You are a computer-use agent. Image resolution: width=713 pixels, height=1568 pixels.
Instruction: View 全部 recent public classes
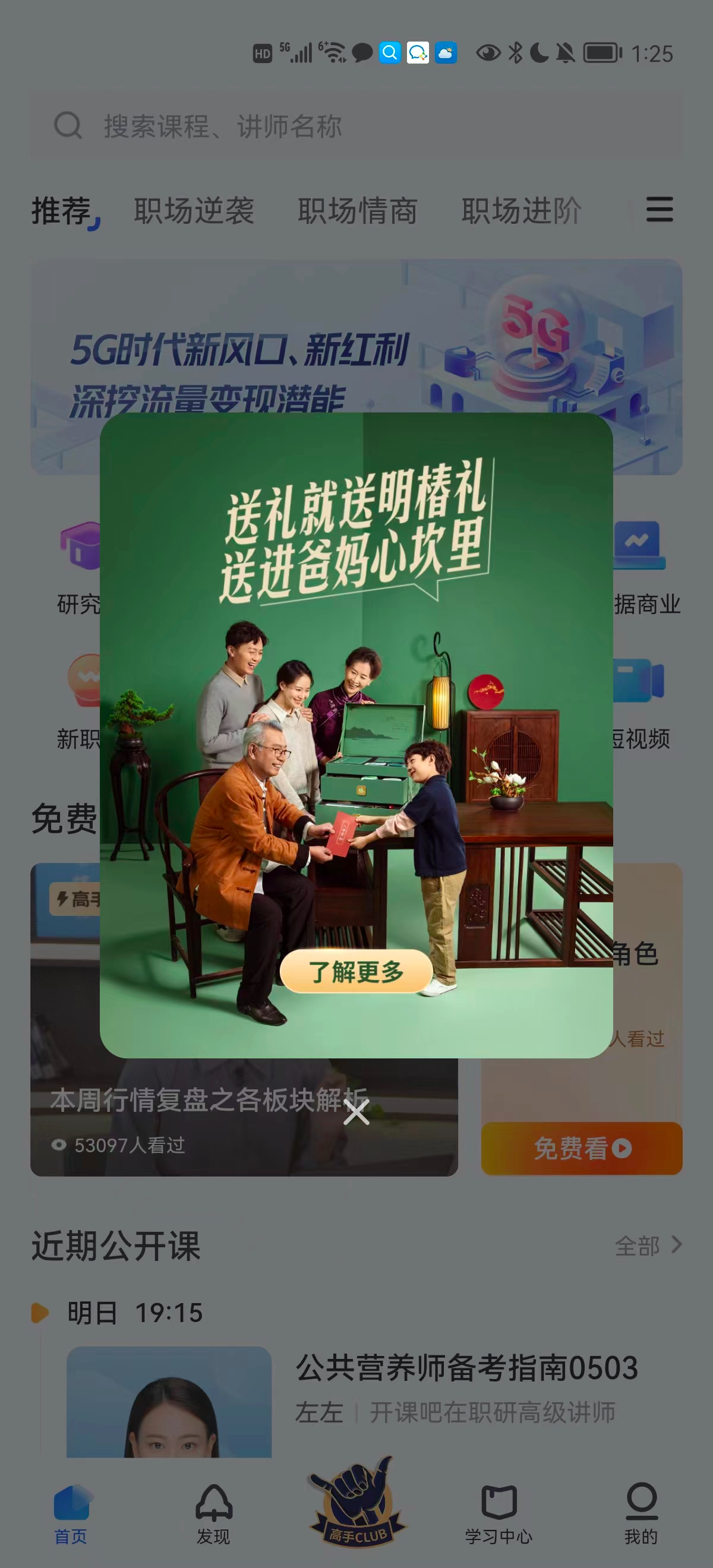pos(647,1245)
